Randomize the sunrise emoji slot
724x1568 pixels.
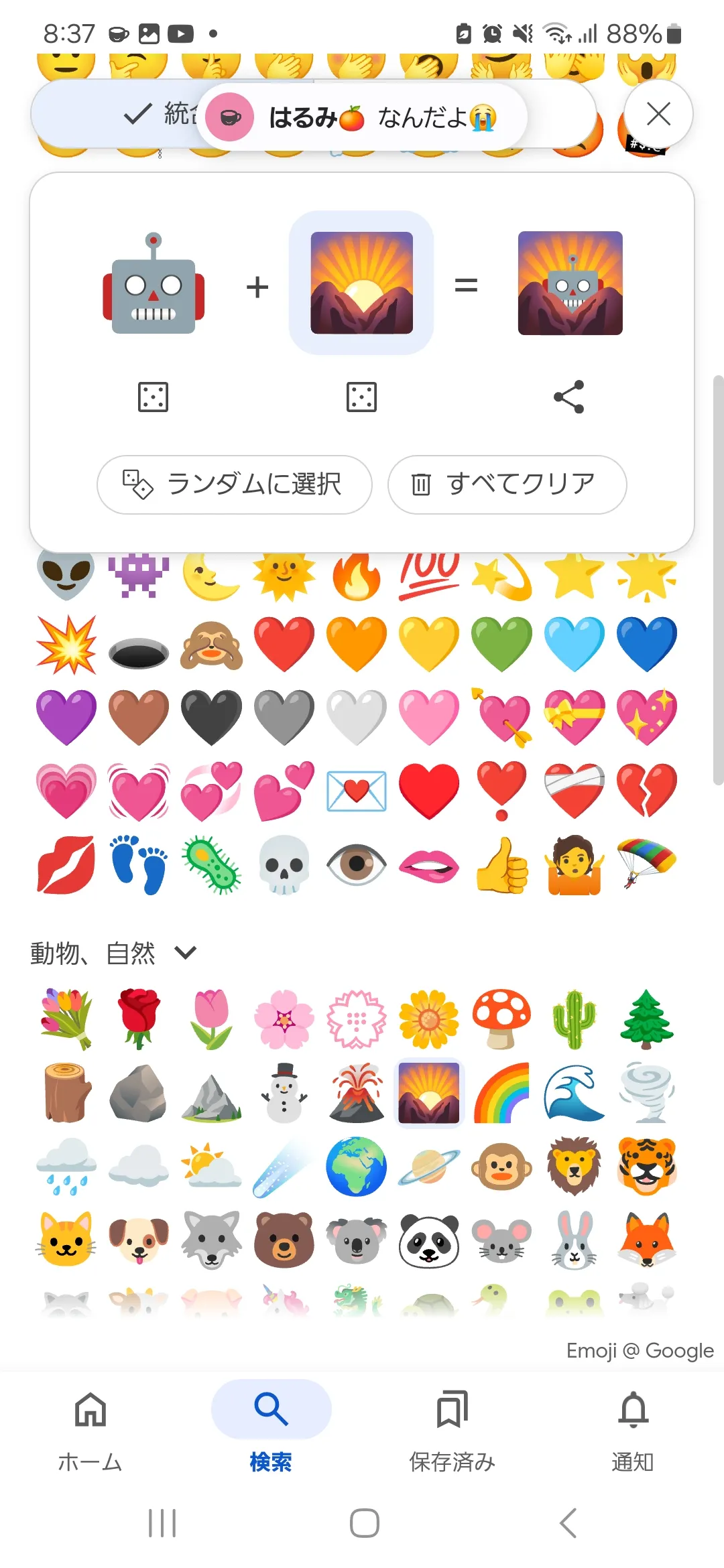click(361, 397)
